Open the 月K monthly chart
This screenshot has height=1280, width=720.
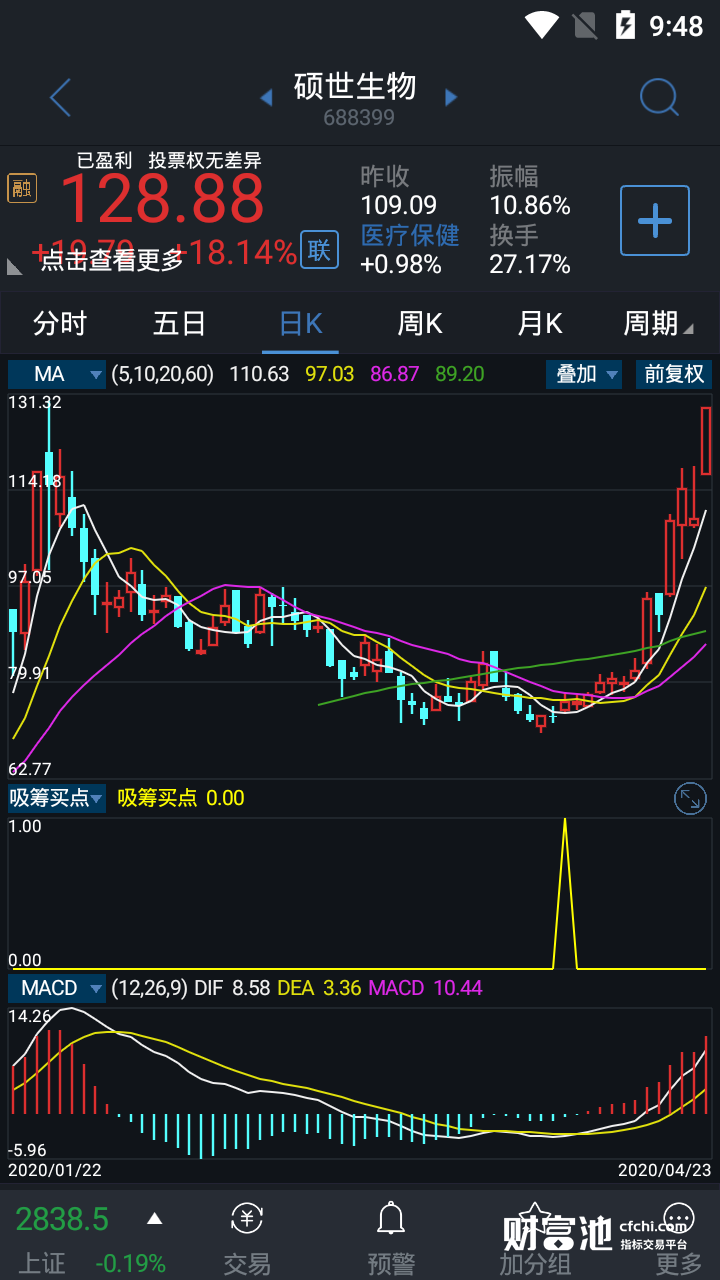tap(540, 324)
